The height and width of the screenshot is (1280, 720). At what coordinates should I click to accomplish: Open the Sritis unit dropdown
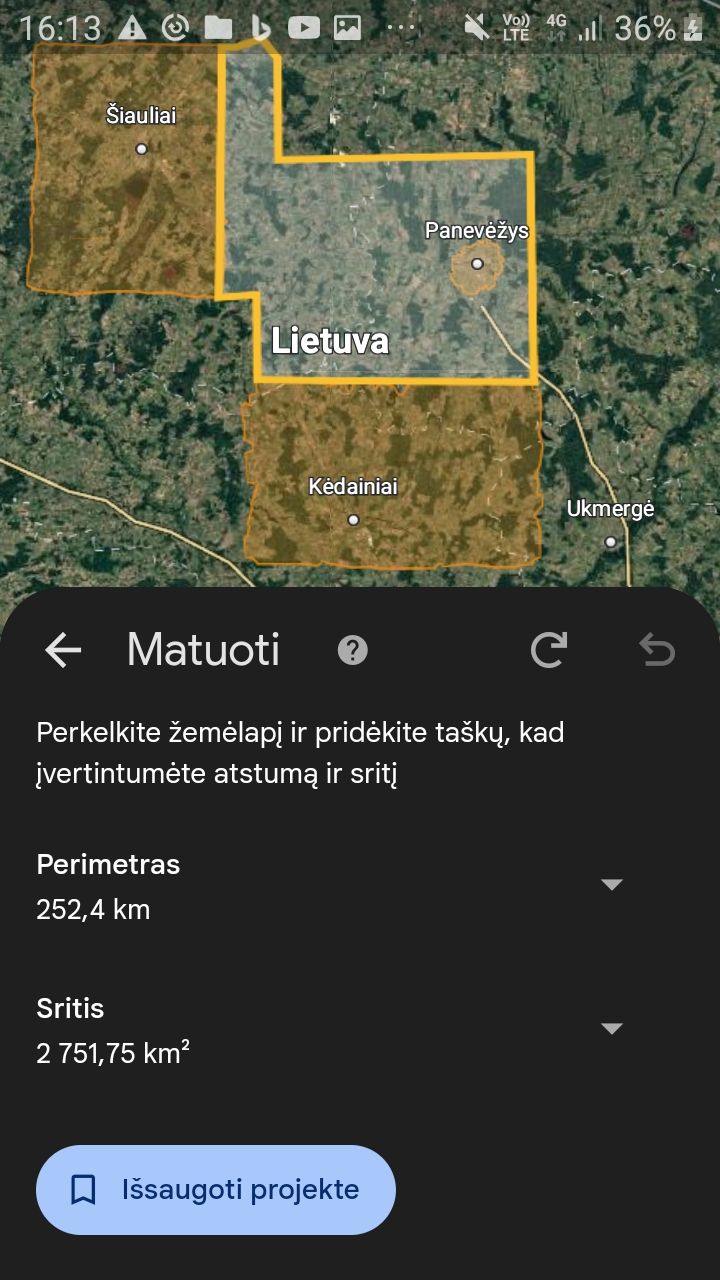[611, 1028]
